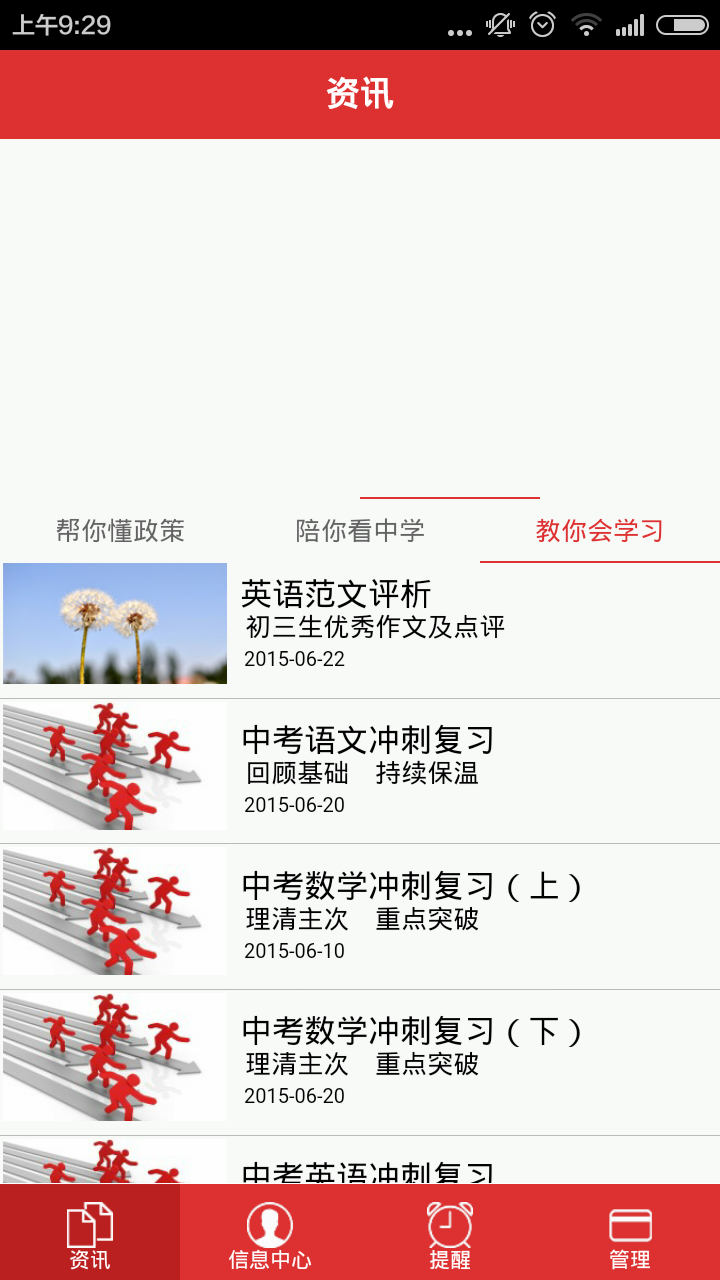The width and height of the screenshot is (720, 1280).
Task: Tap the battery indicator in status bar
Action: click(x=681, y=28)
